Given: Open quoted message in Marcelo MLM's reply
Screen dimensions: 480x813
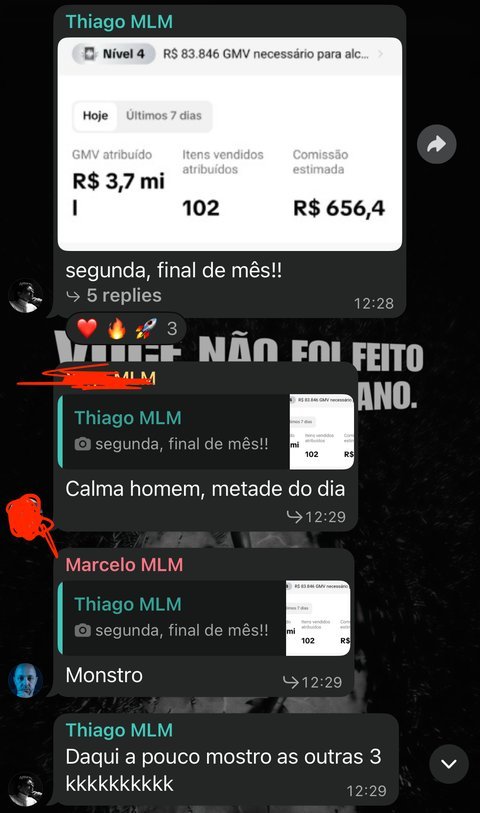Looking at the screenshot, I should (x=204, y=618).
